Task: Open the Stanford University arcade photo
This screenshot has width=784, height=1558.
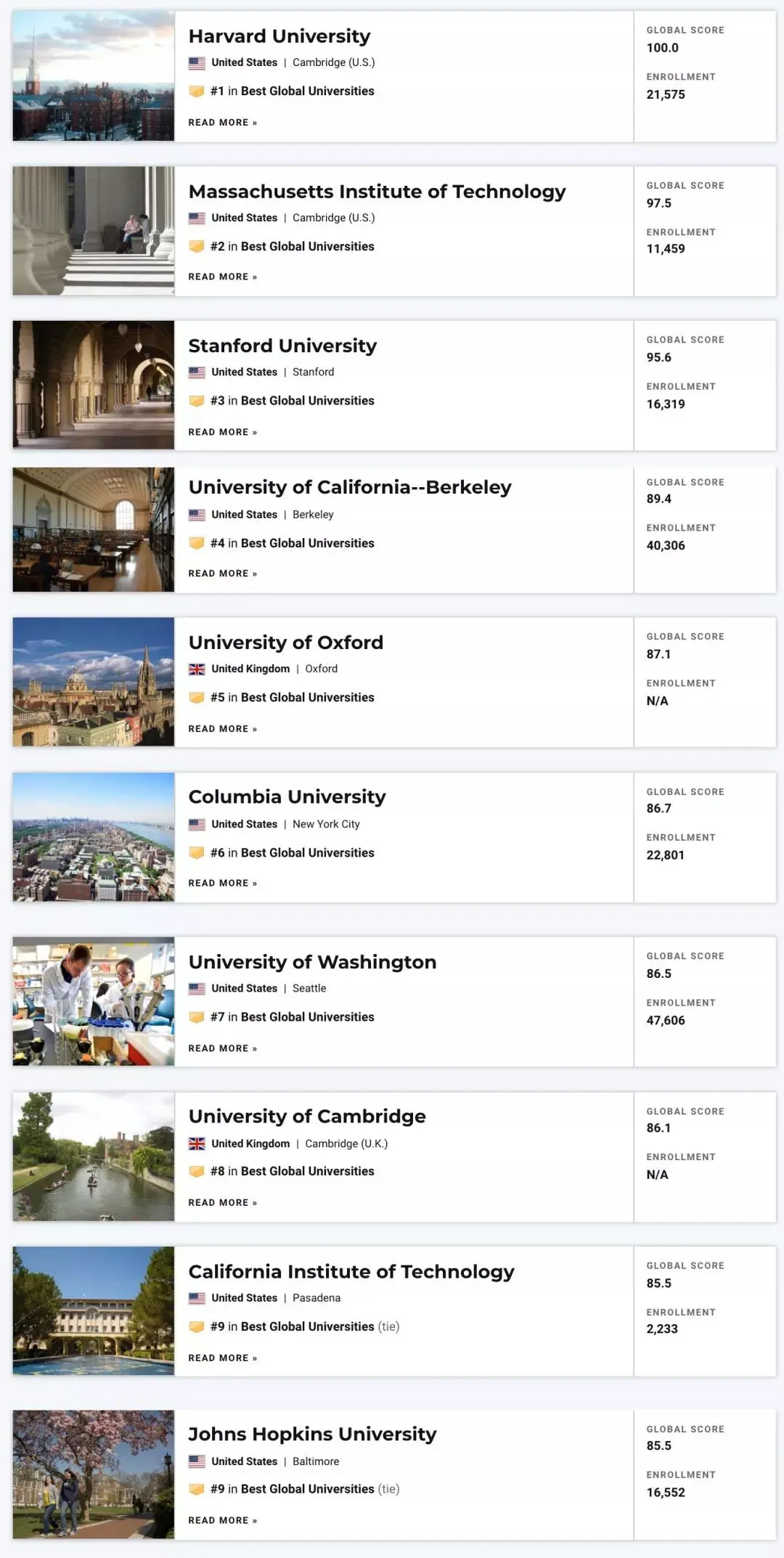Action: [94, 385]
